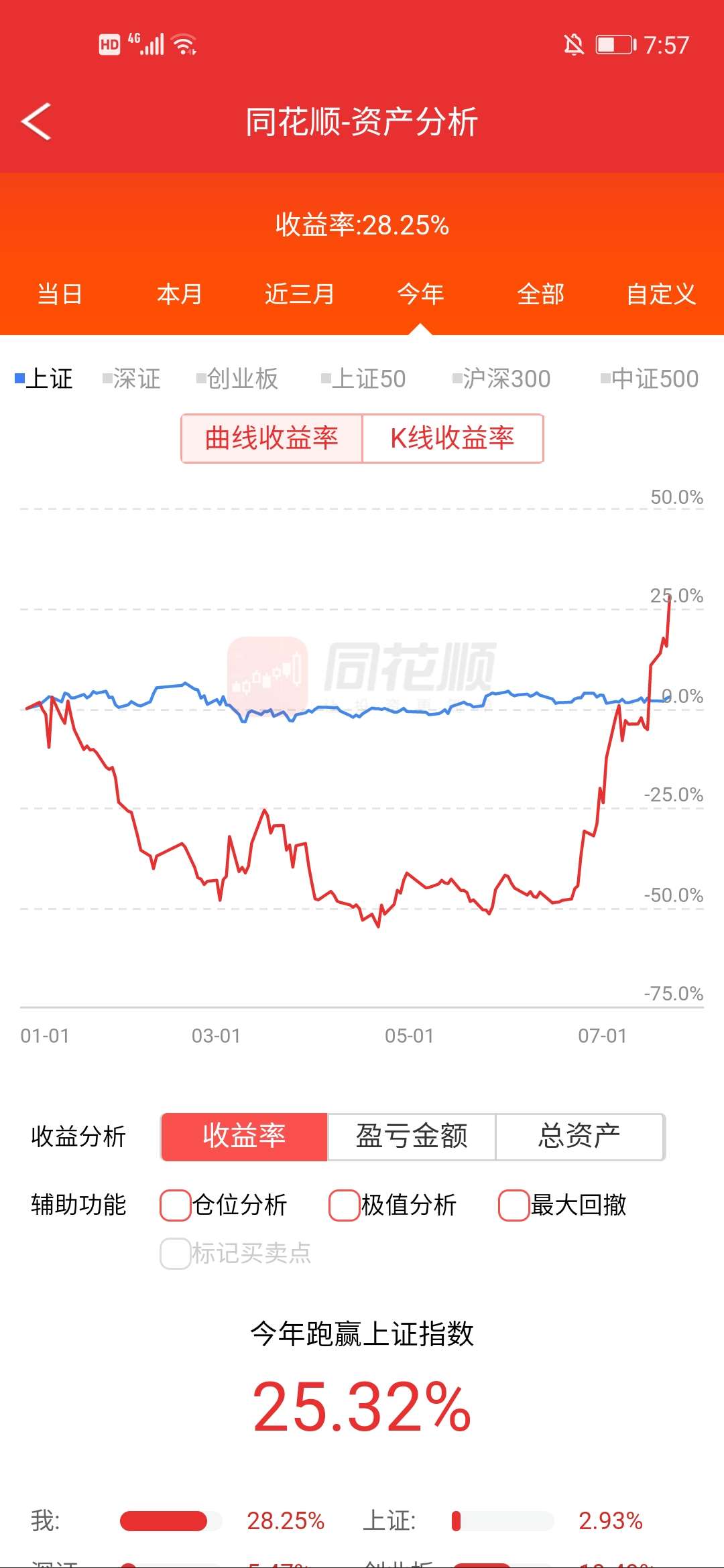This screenshot has width=724, height=1568.
Task: Select the 全部 period tab
Action: tap(540, 294)
